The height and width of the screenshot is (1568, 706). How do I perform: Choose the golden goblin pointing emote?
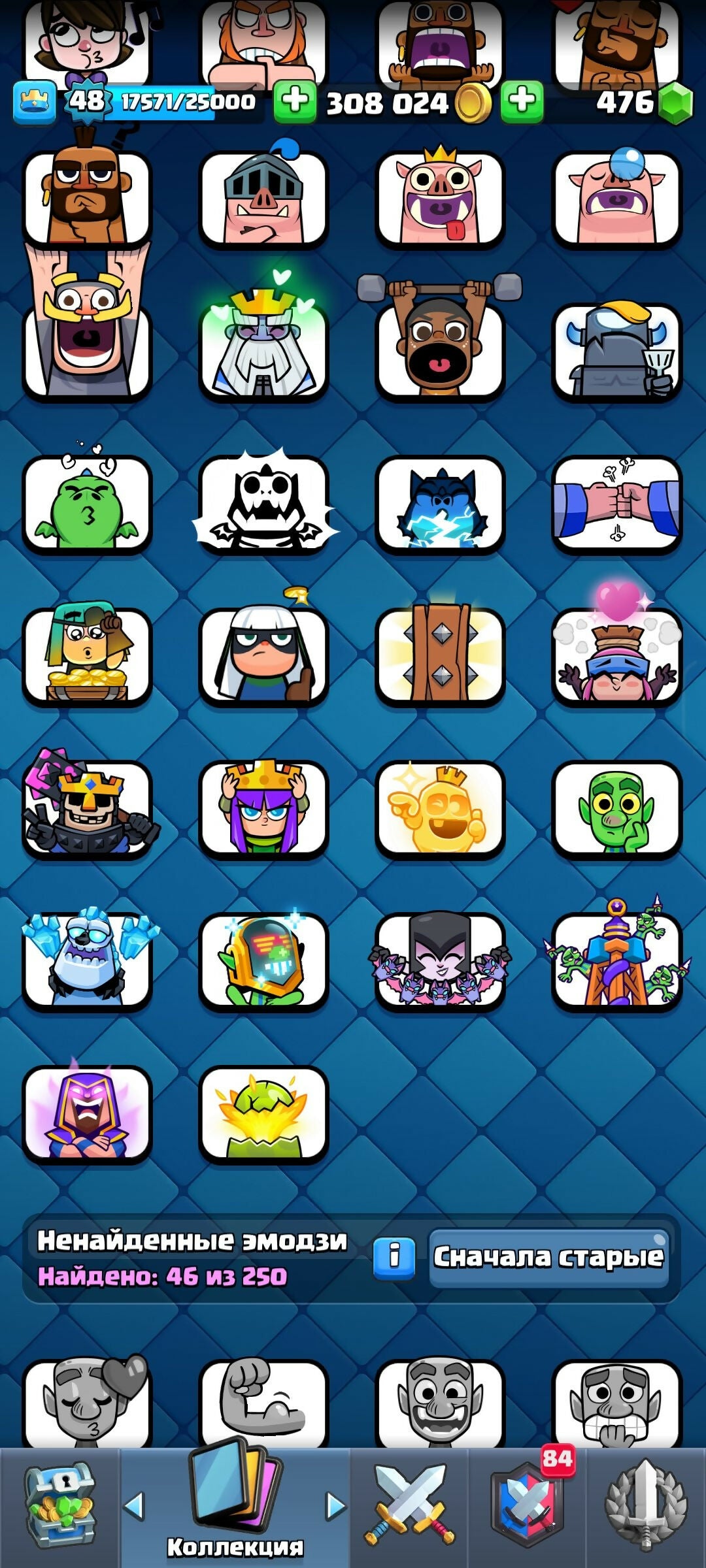[x=440, y=809]
